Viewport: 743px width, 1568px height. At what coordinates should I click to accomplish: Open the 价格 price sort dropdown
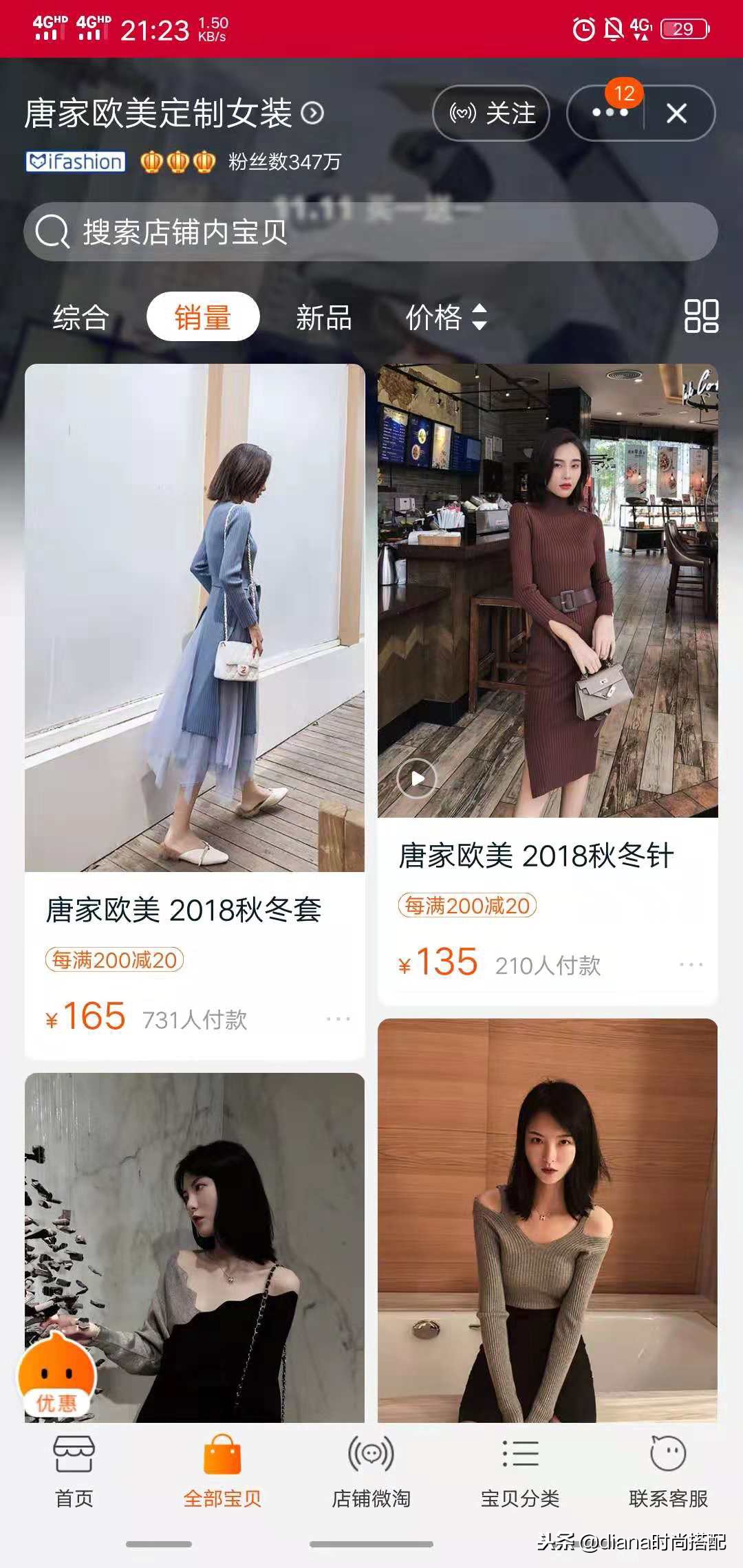(x=446, y=318)
